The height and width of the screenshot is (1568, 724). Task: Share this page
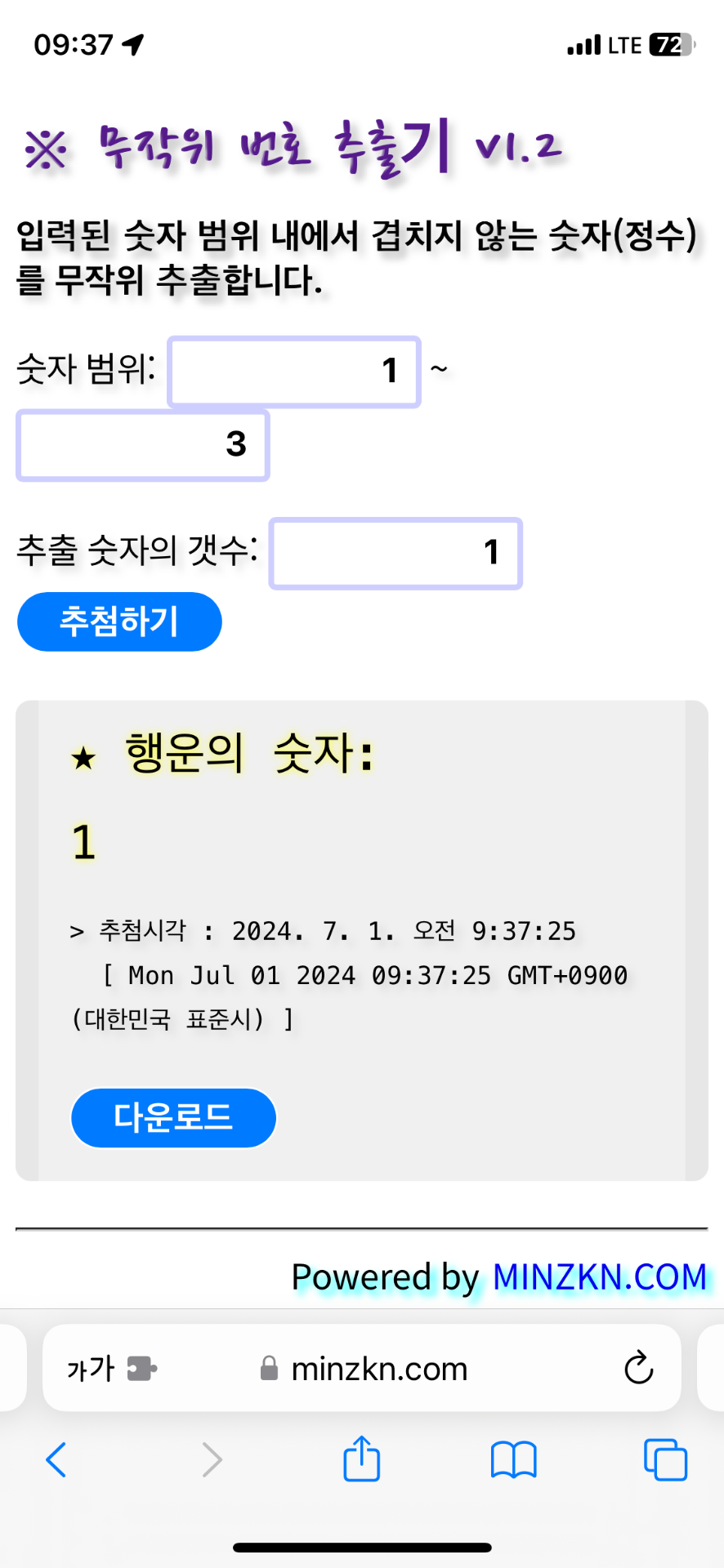pyautogui.click(x=361, y=1459)
